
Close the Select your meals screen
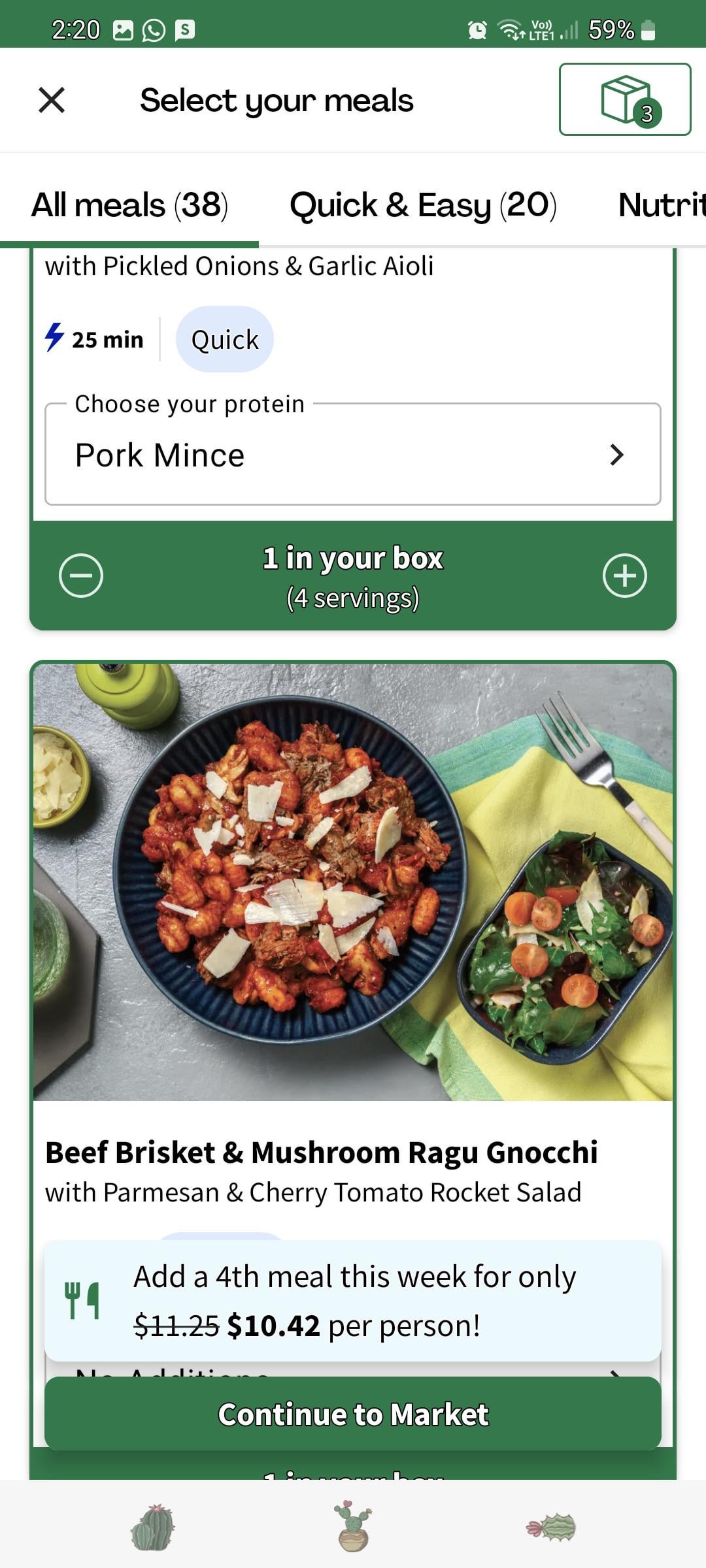pos(52,101)
